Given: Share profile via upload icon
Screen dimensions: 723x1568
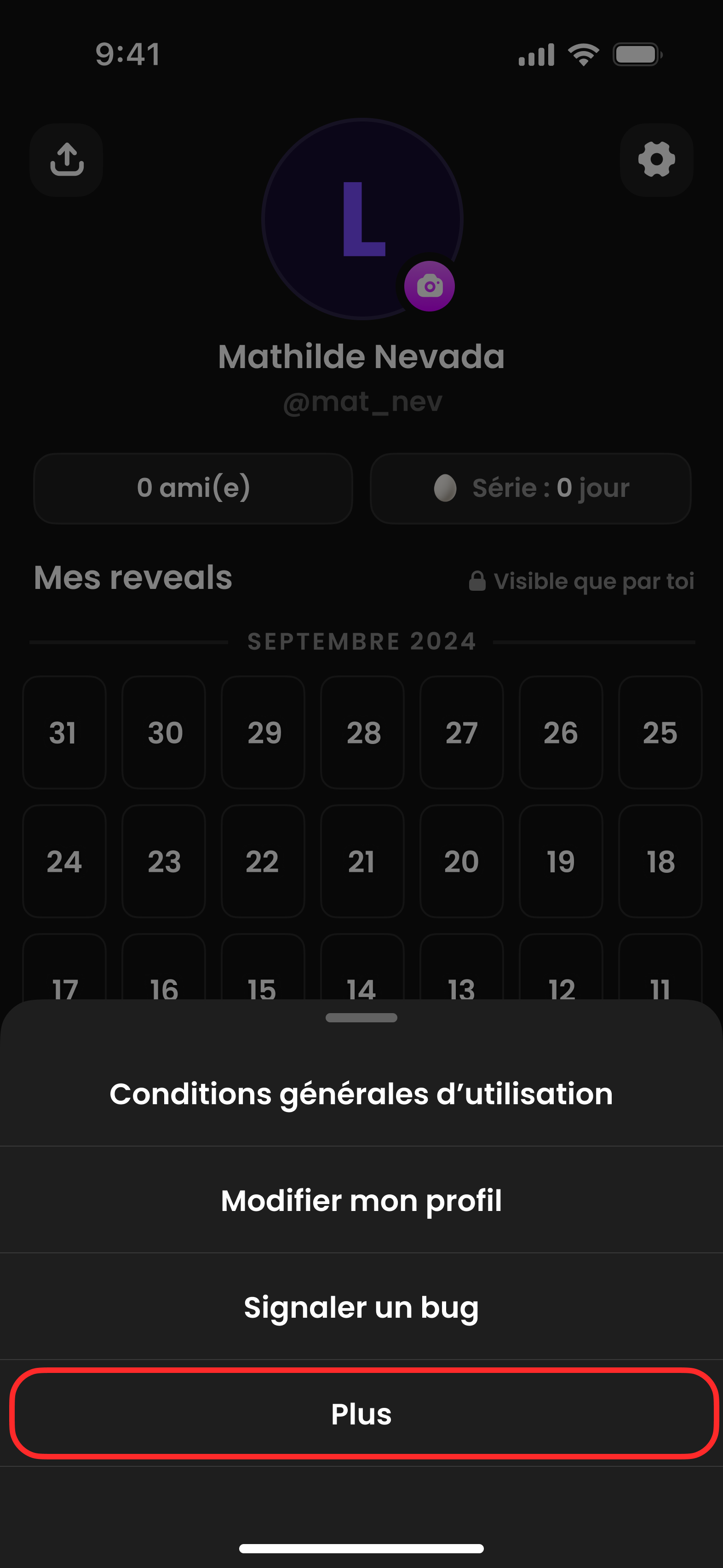Looking at the screenshot, I should click(66, 160).
